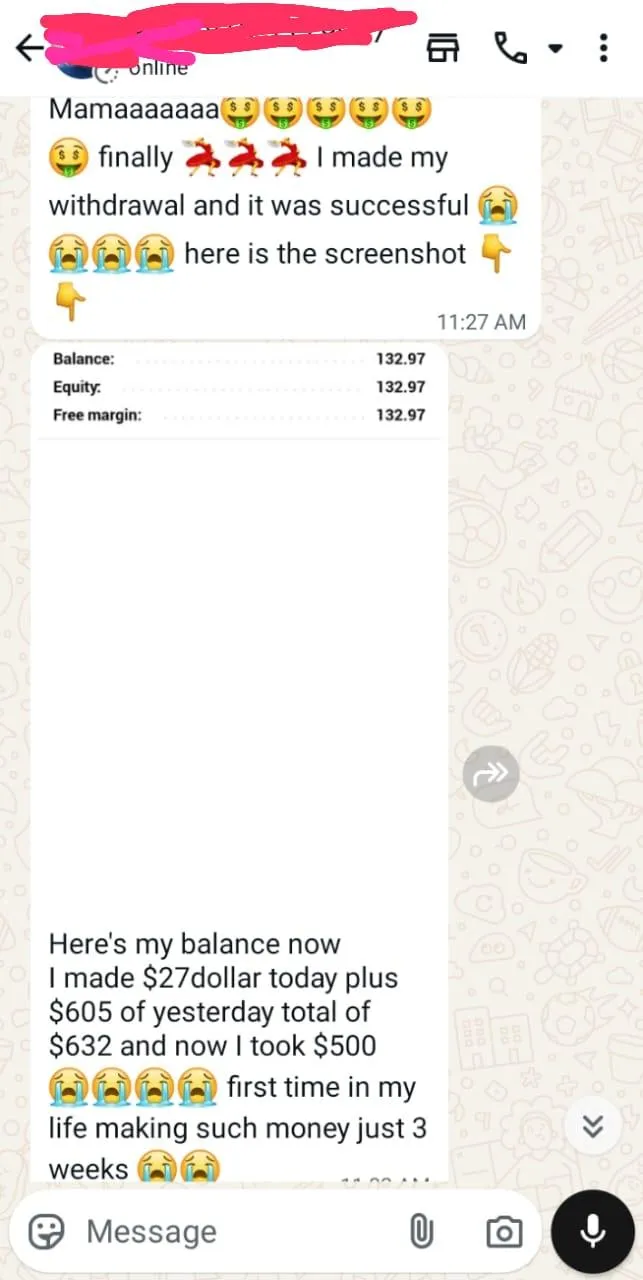This screenshot has width=643, height=1280.
Task: Go back to the chat list
Action: (30, 48)
